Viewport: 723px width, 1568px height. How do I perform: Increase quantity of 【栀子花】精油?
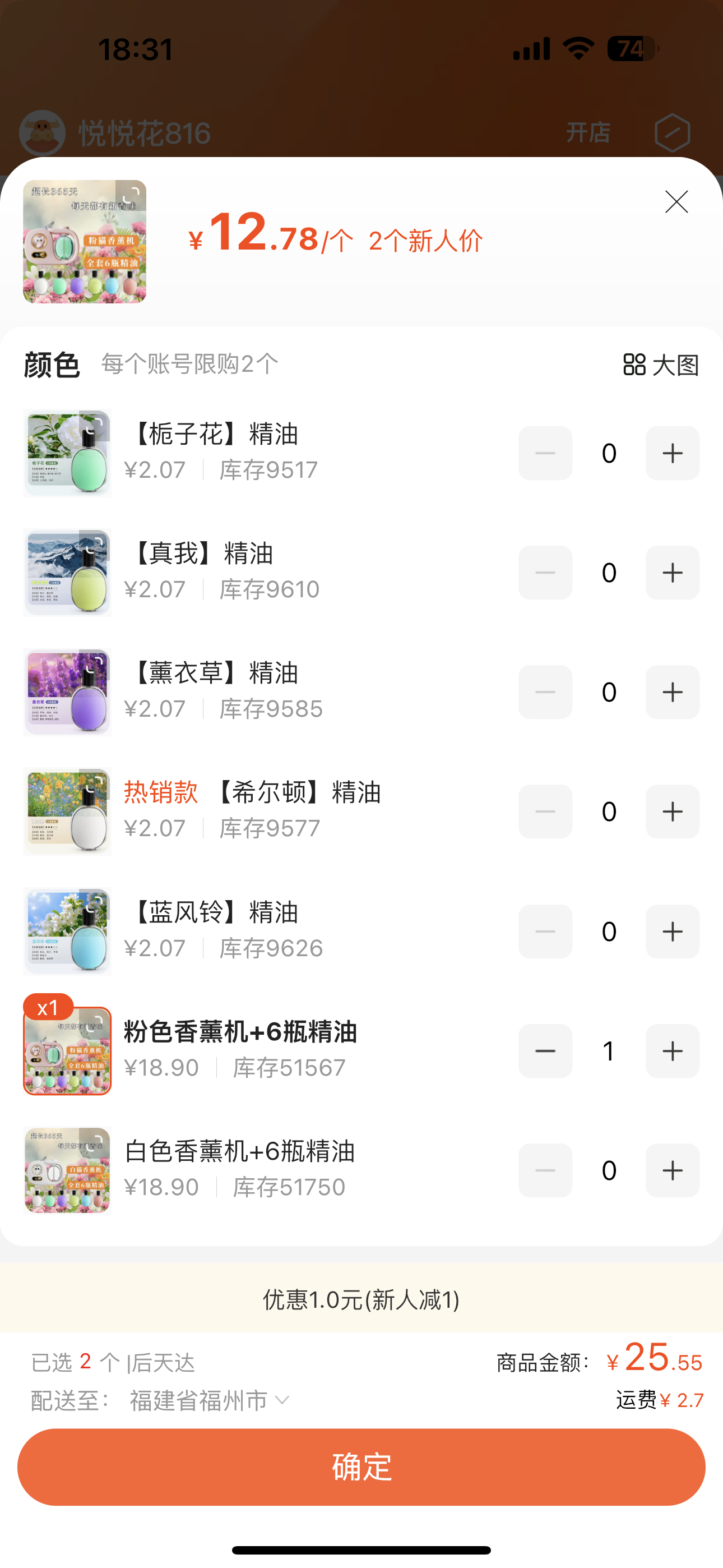[x=672, y=454]
